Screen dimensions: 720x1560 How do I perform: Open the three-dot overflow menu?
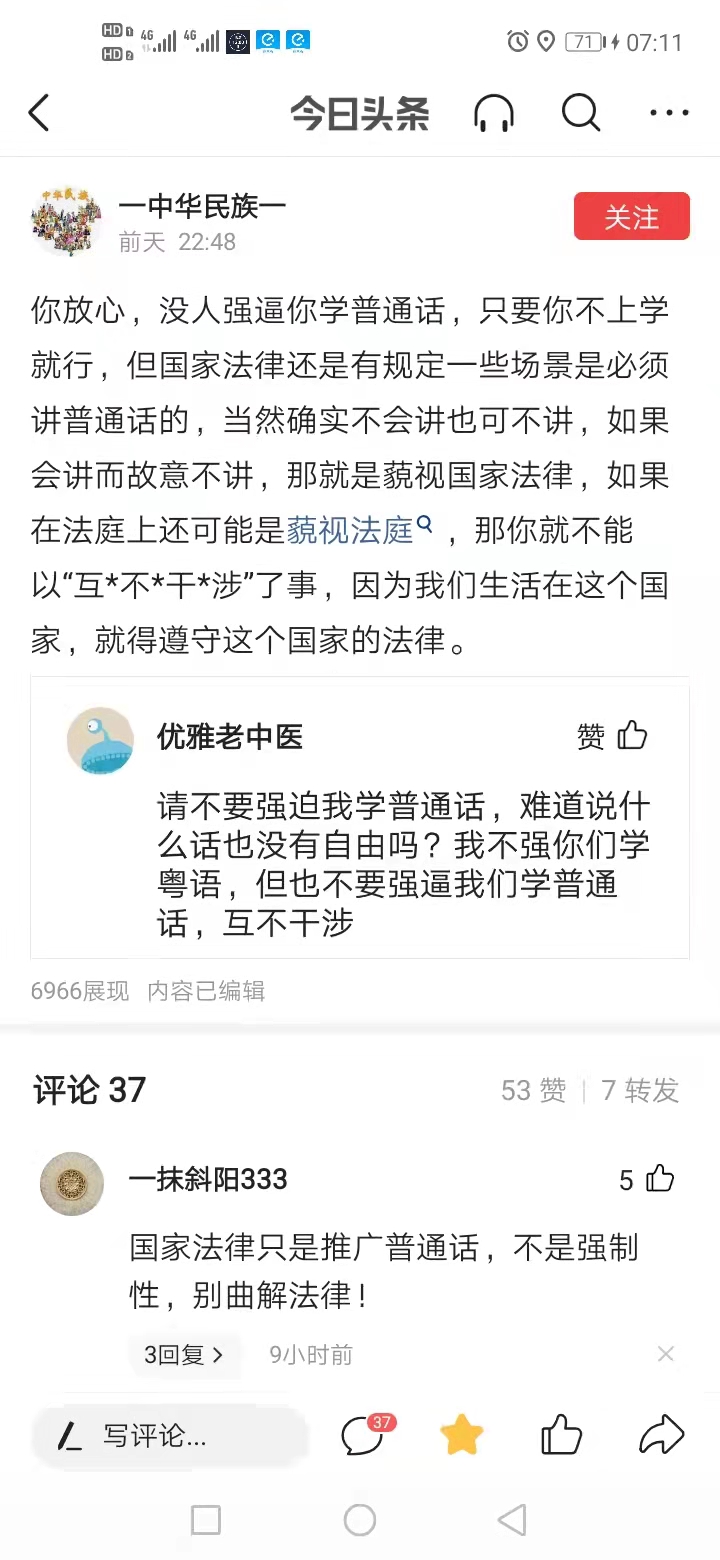click(669, 113)
